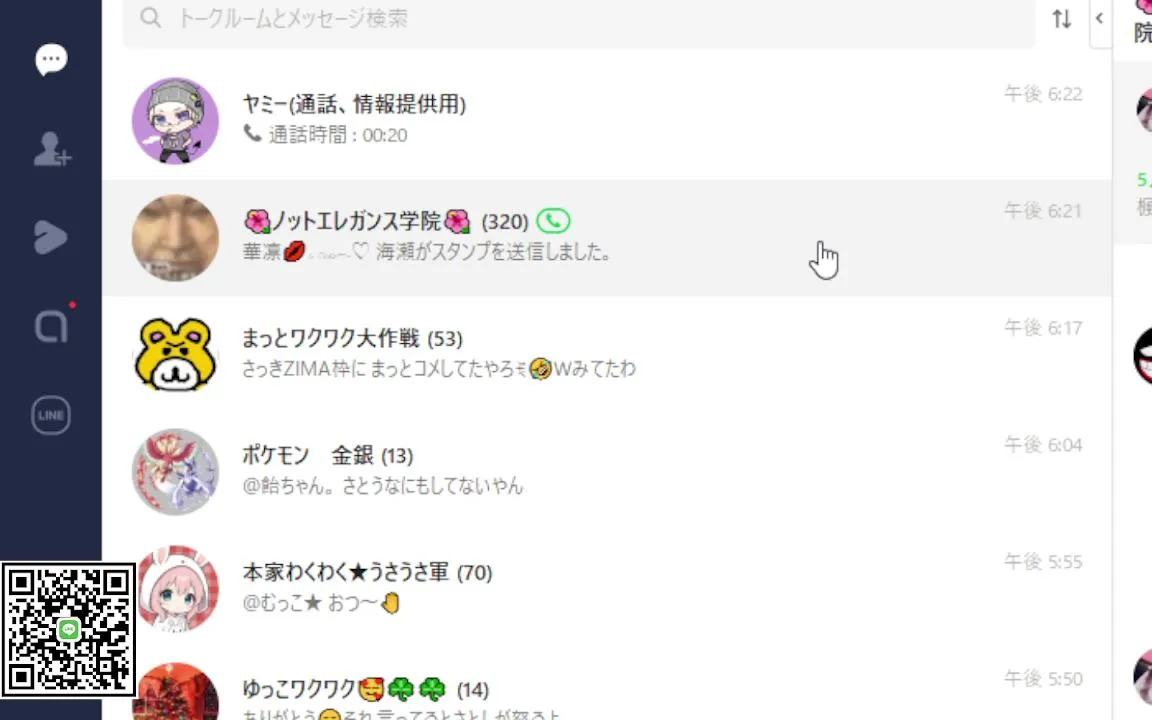Open the 本家わくわく★うさうさ軍 group chat

[600, 587]
